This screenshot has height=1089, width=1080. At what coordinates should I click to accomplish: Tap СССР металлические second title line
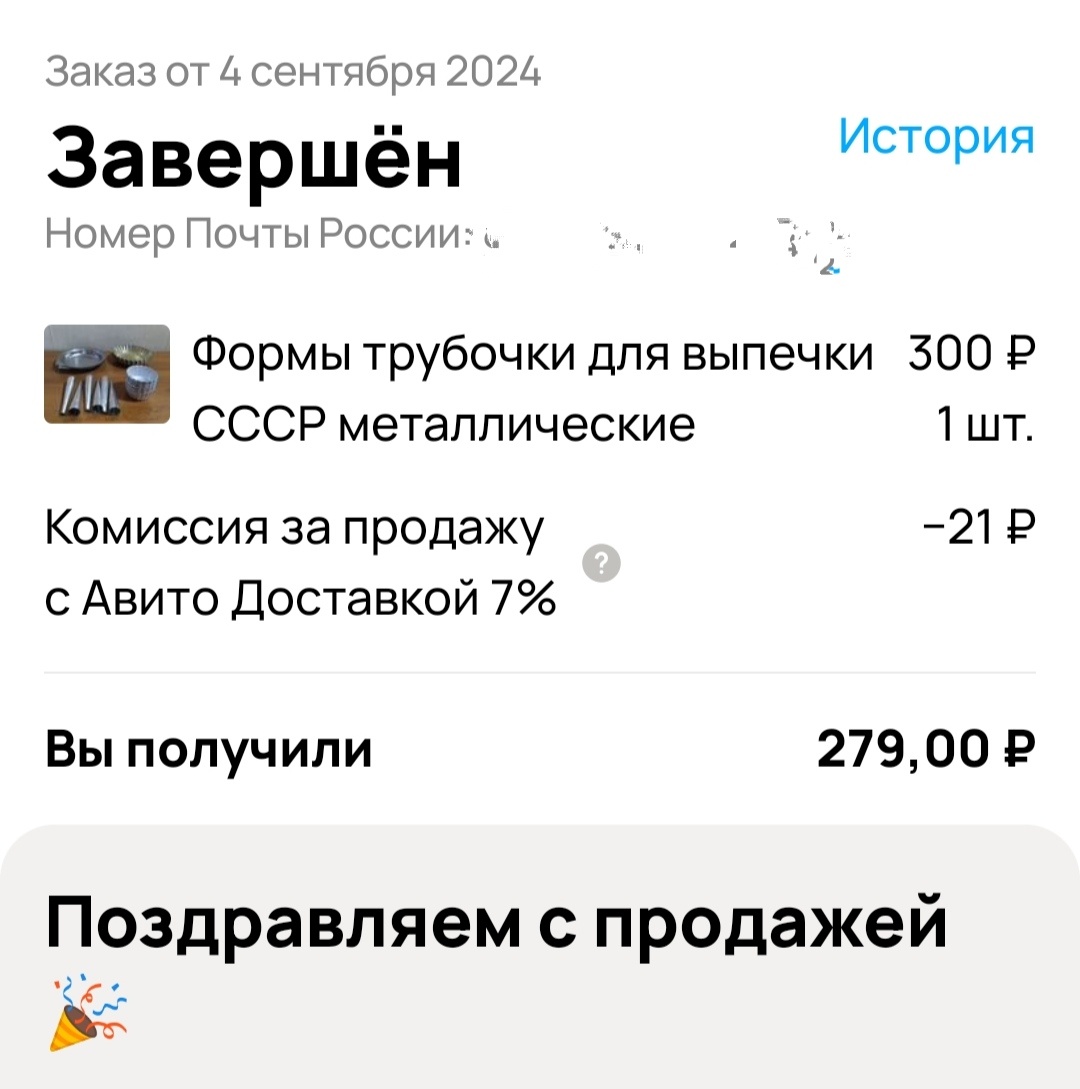tap(444, 423)
